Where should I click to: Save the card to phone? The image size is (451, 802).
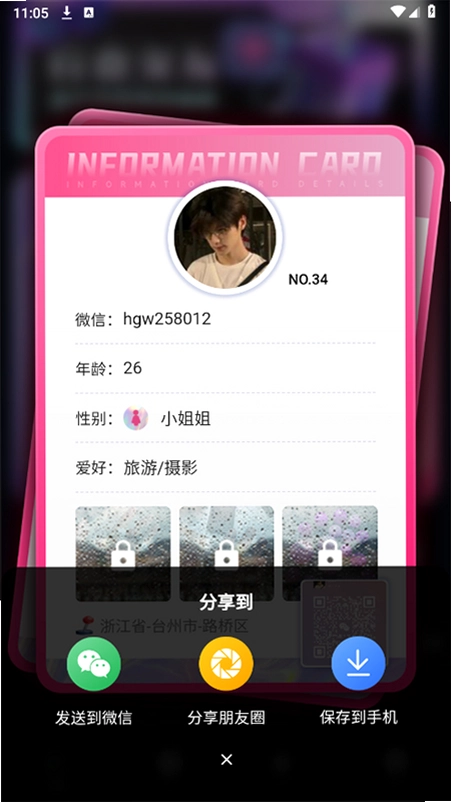click(358, 664)
